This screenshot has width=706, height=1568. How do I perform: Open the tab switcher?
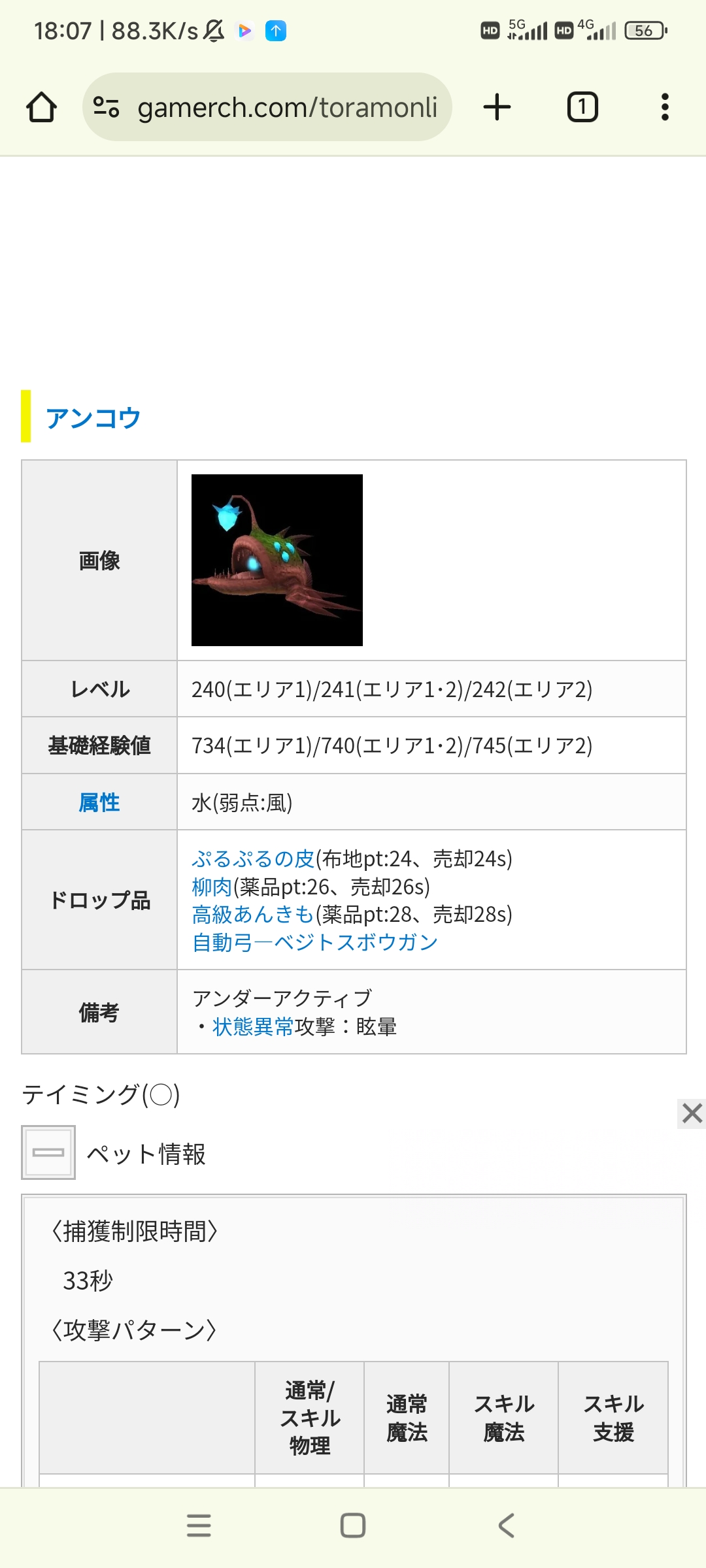(582, 107)
